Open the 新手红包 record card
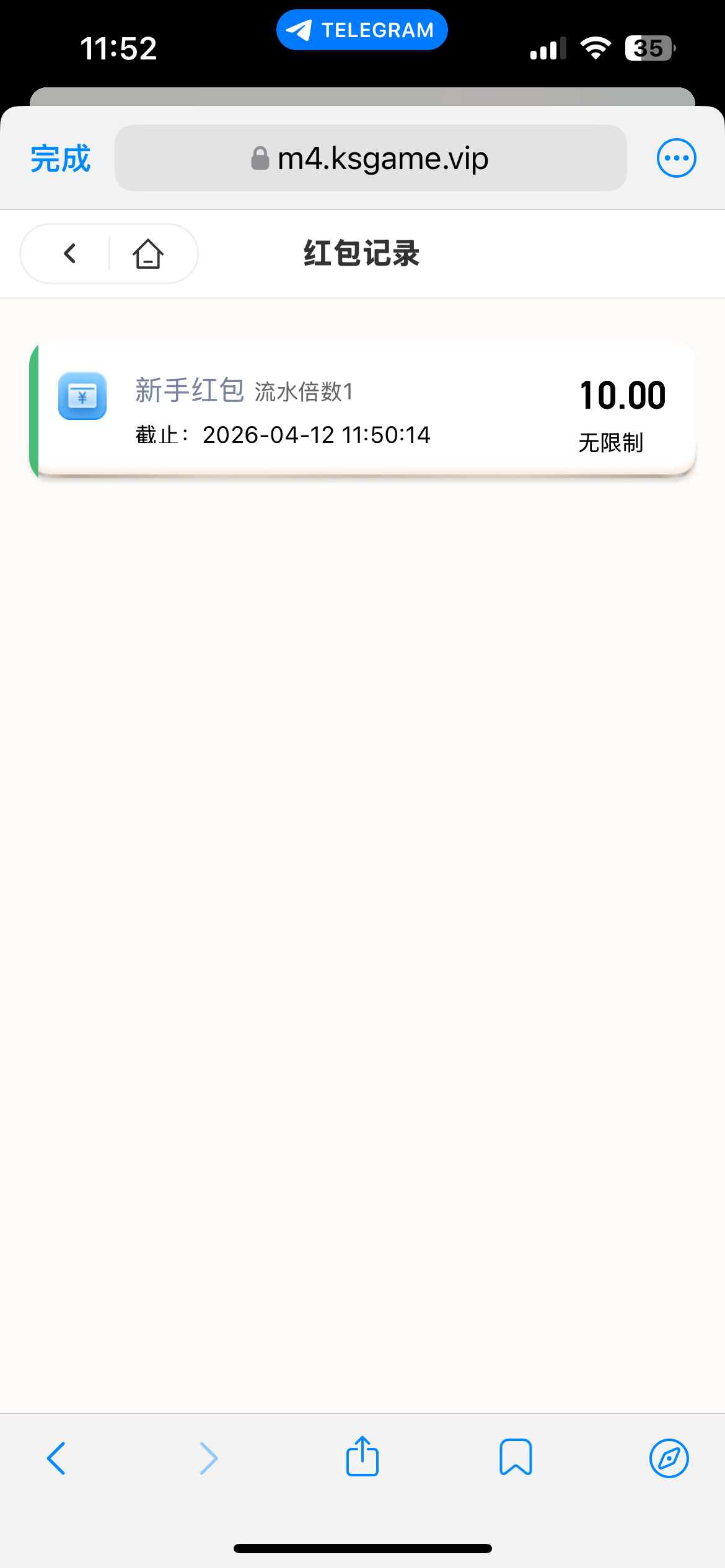Screen dimensions: 725x1568 [363, 411]
